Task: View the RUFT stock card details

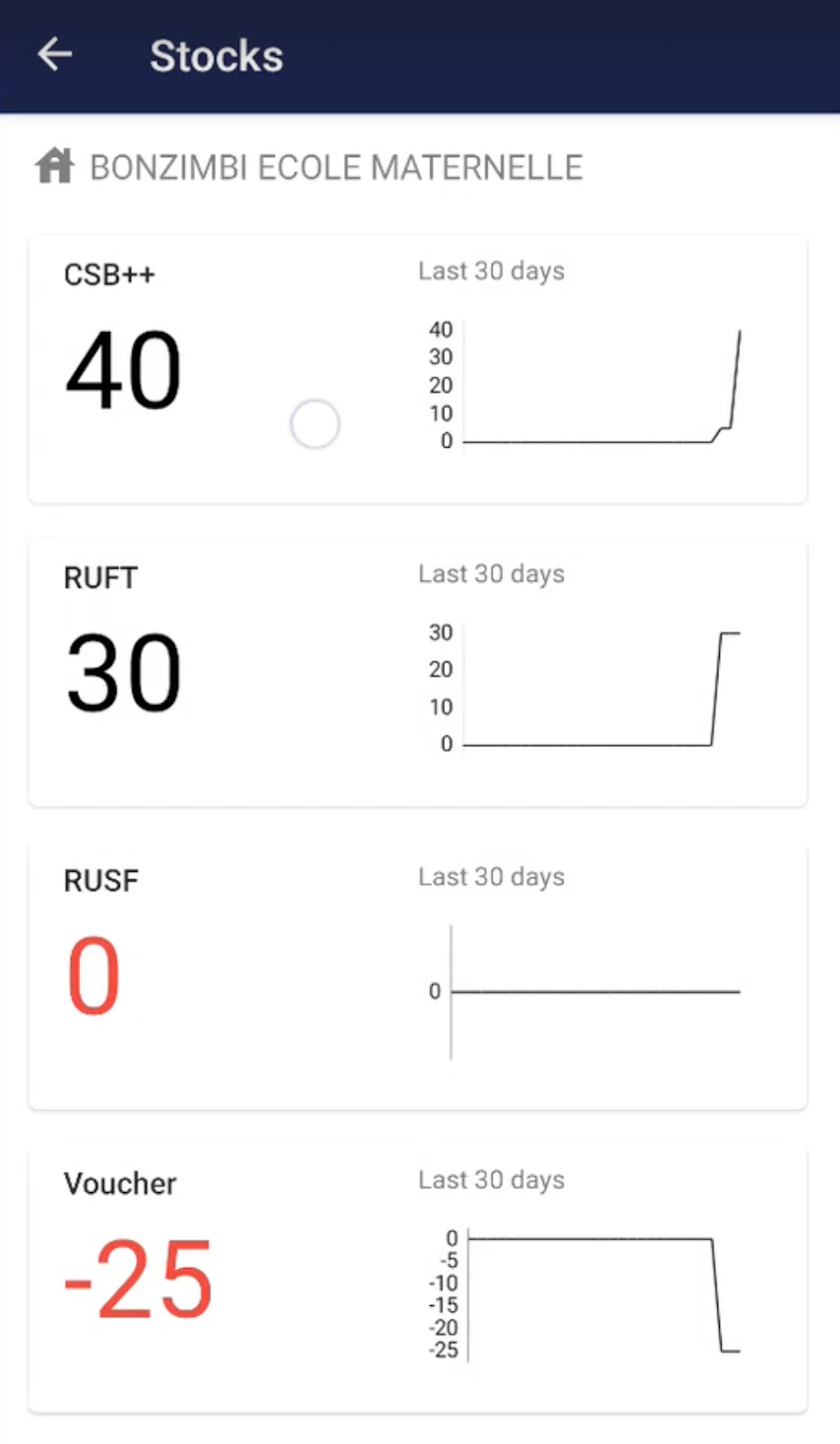Action: [x=417, y=672]
